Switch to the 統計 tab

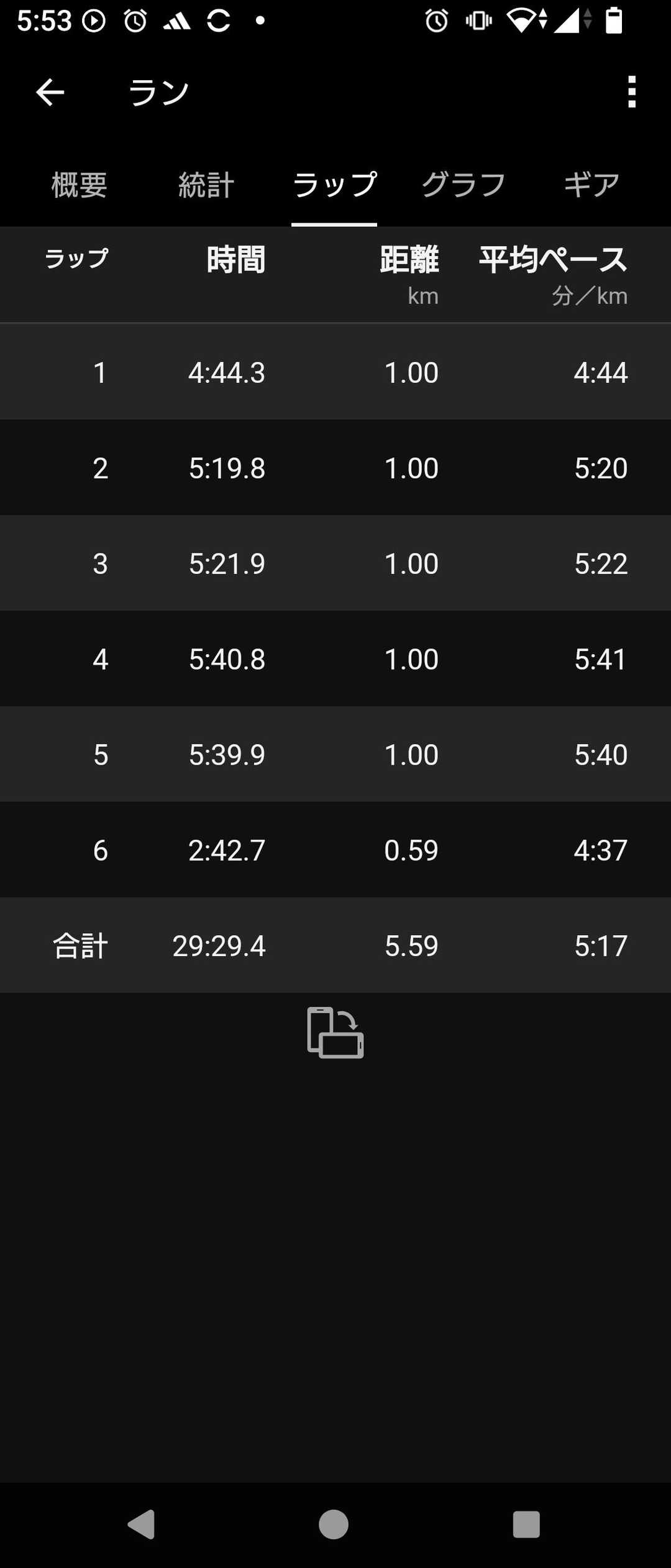(206, 185)
